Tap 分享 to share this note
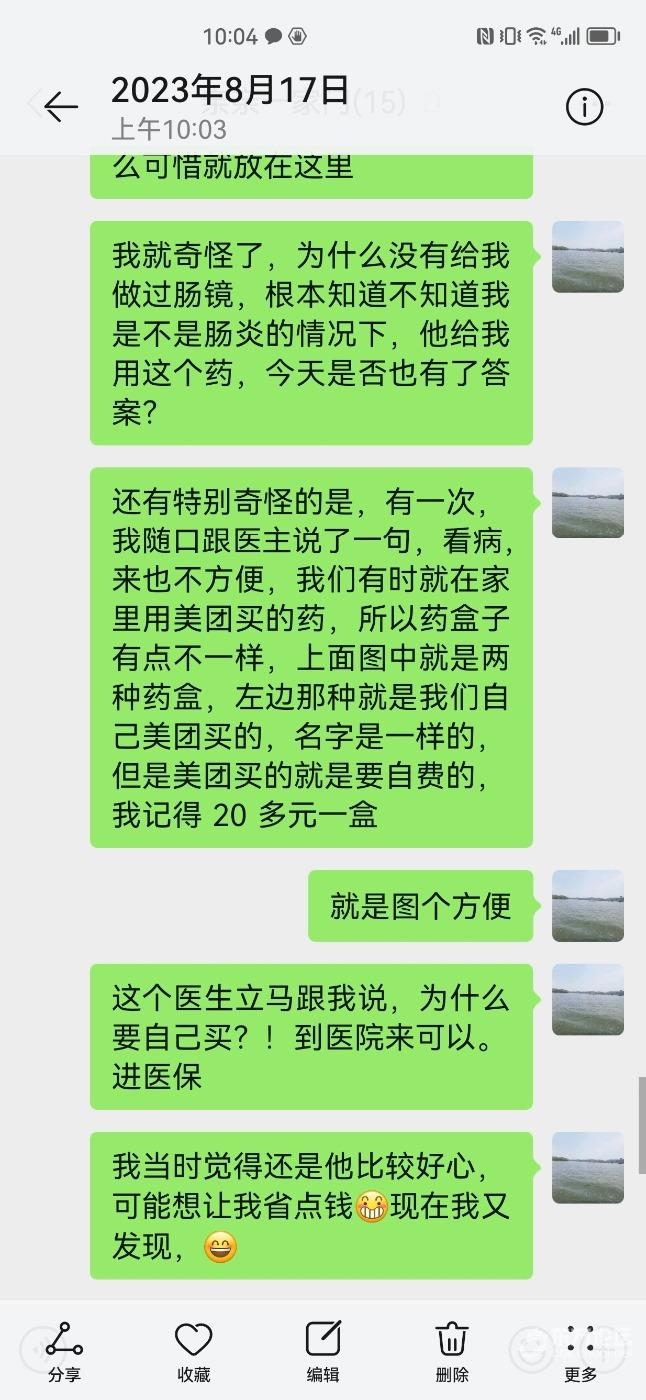Viewport: 646px width, 1400px height. 64,1351
